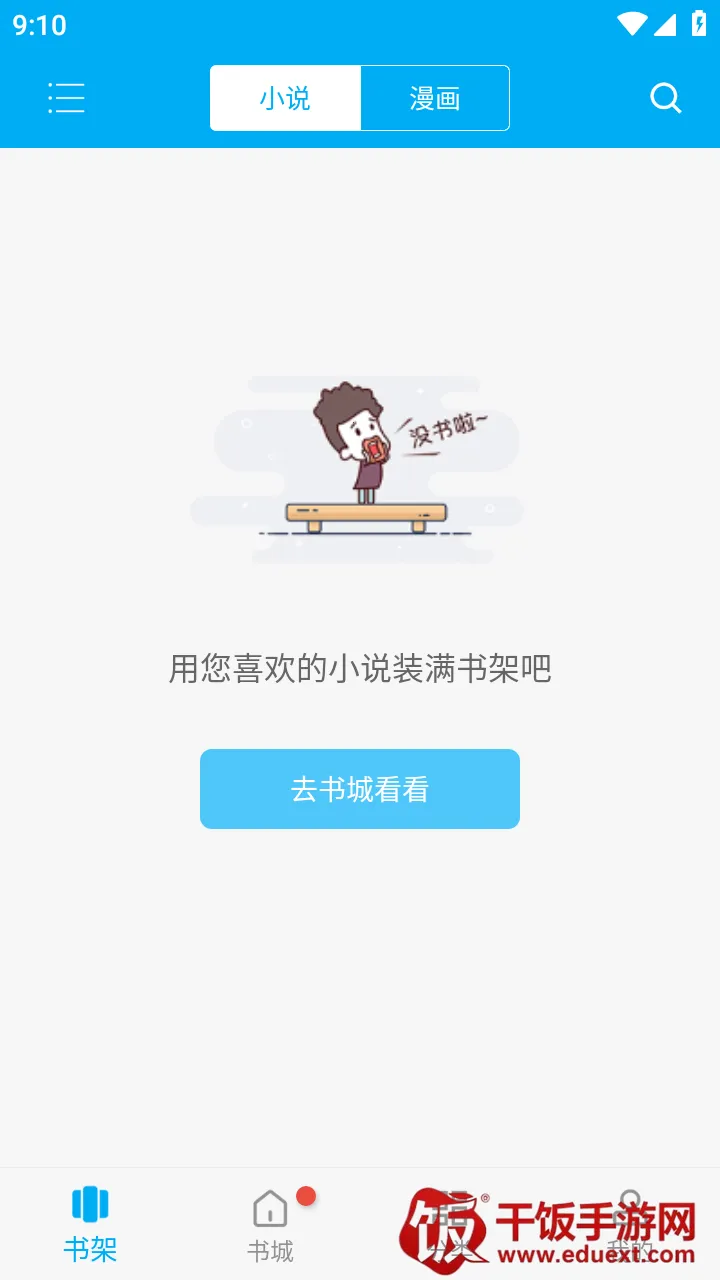
Task: Select the 小说 tab
Action: (x=285, y=98)
